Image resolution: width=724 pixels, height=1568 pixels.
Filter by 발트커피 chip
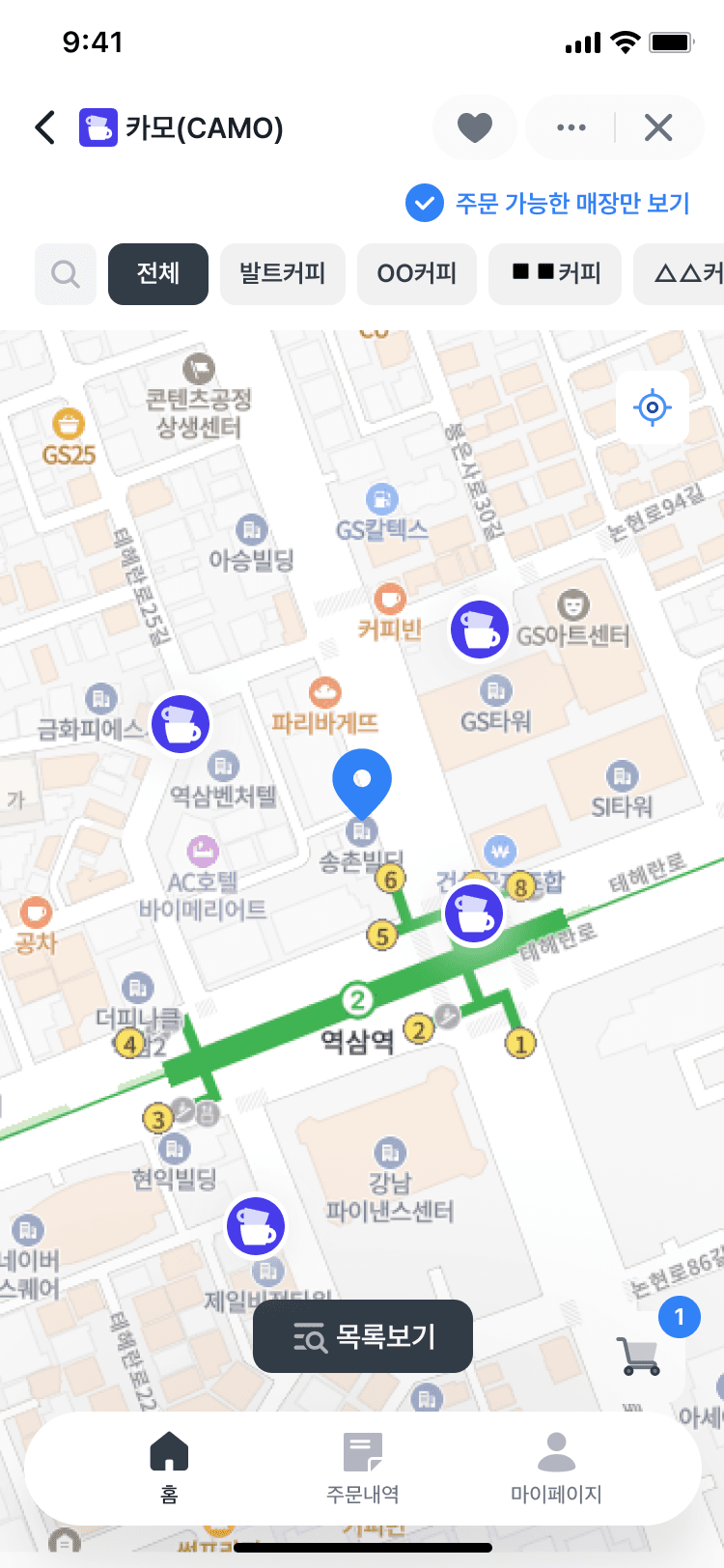[x=283, y=274]
